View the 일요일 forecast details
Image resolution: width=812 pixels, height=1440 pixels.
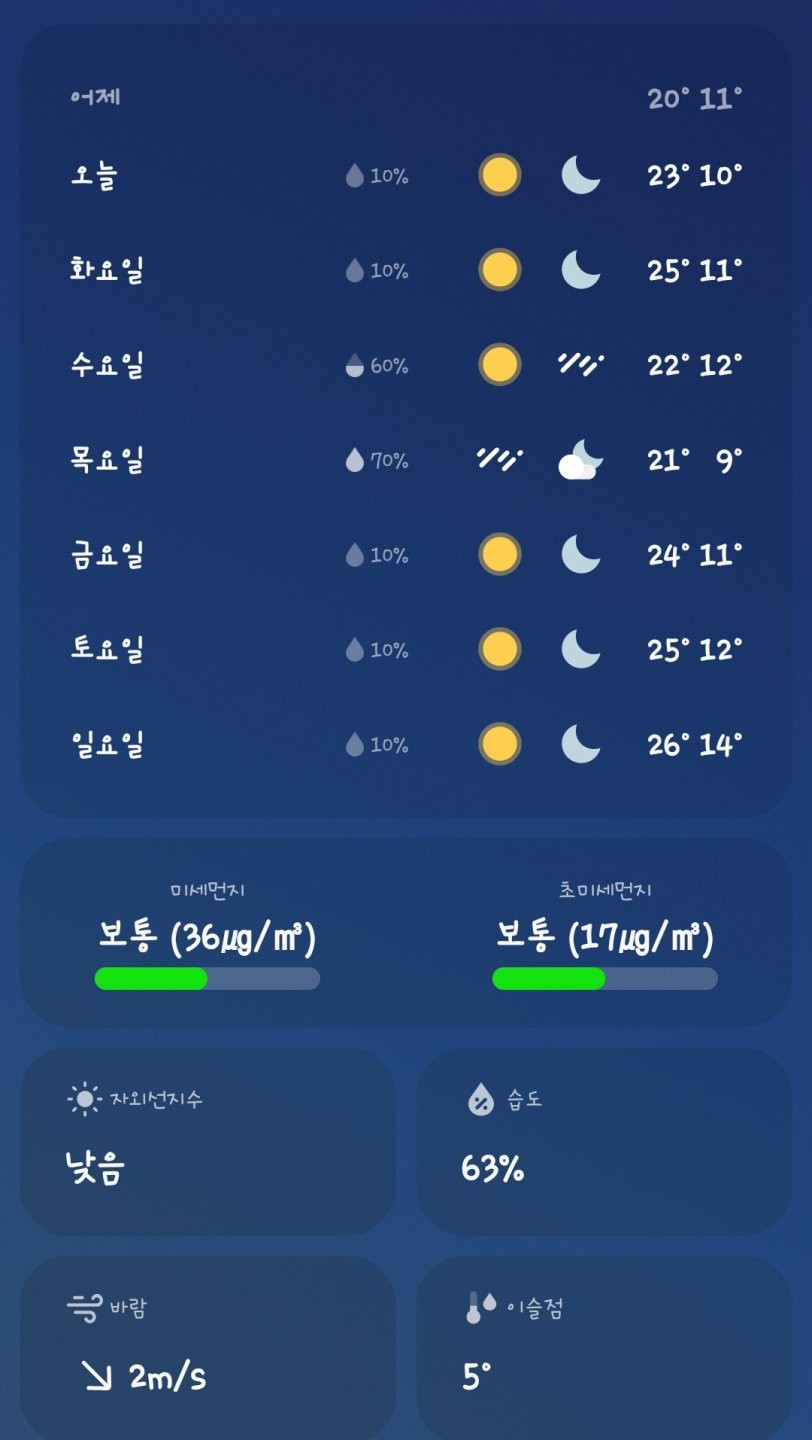(x=405, y=745)
